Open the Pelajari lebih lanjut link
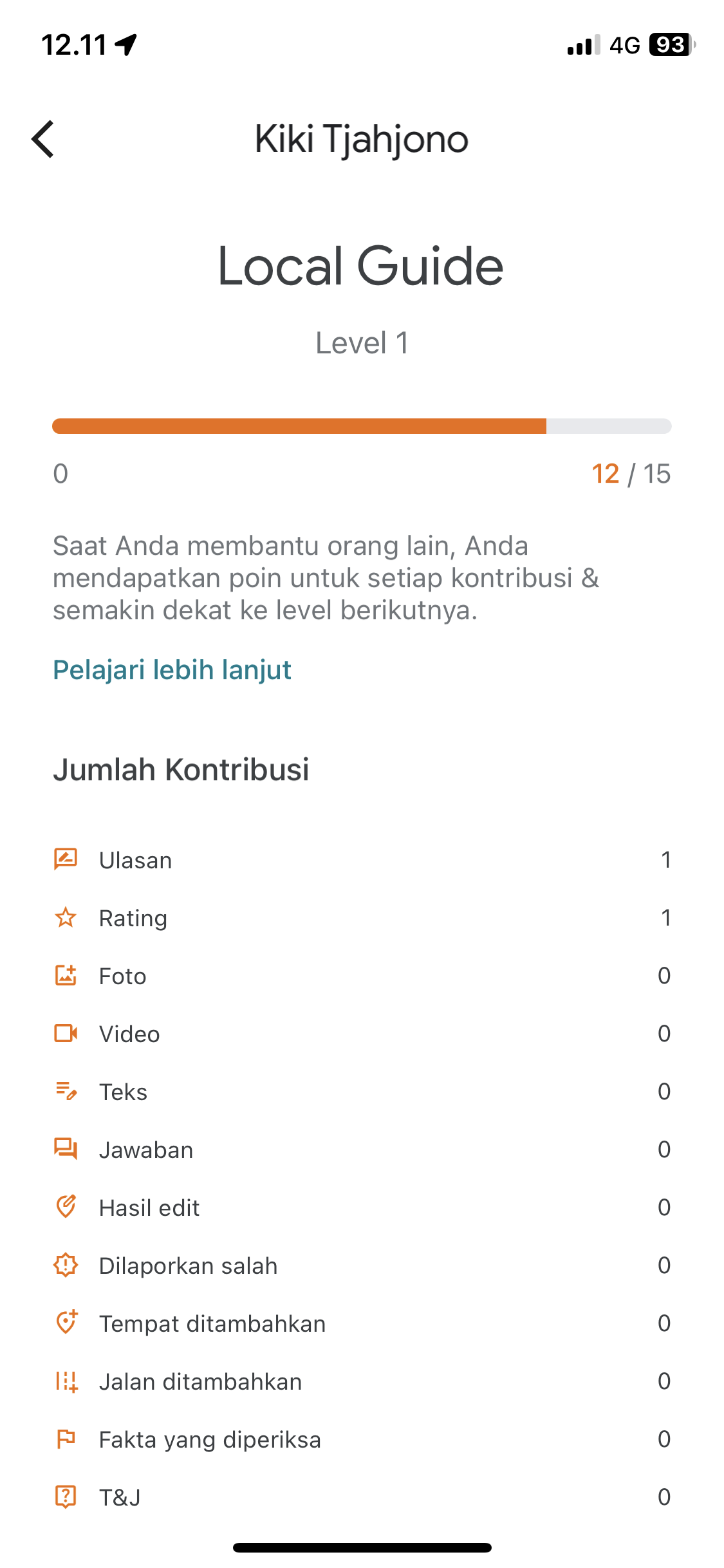Screen dimensions: 724x1568 click(172, 670)
